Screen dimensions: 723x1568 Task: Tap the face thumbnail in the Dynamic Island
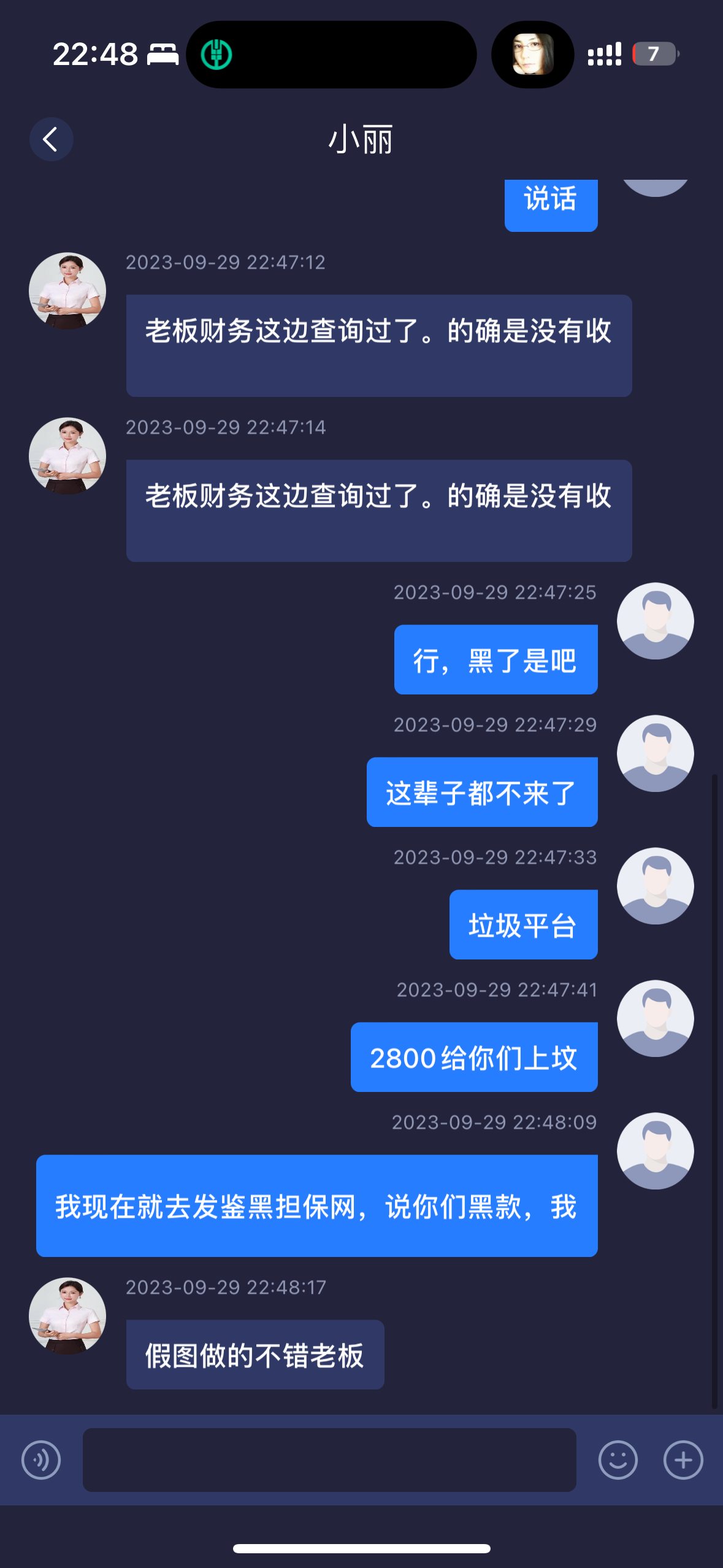tap(531, 54)
